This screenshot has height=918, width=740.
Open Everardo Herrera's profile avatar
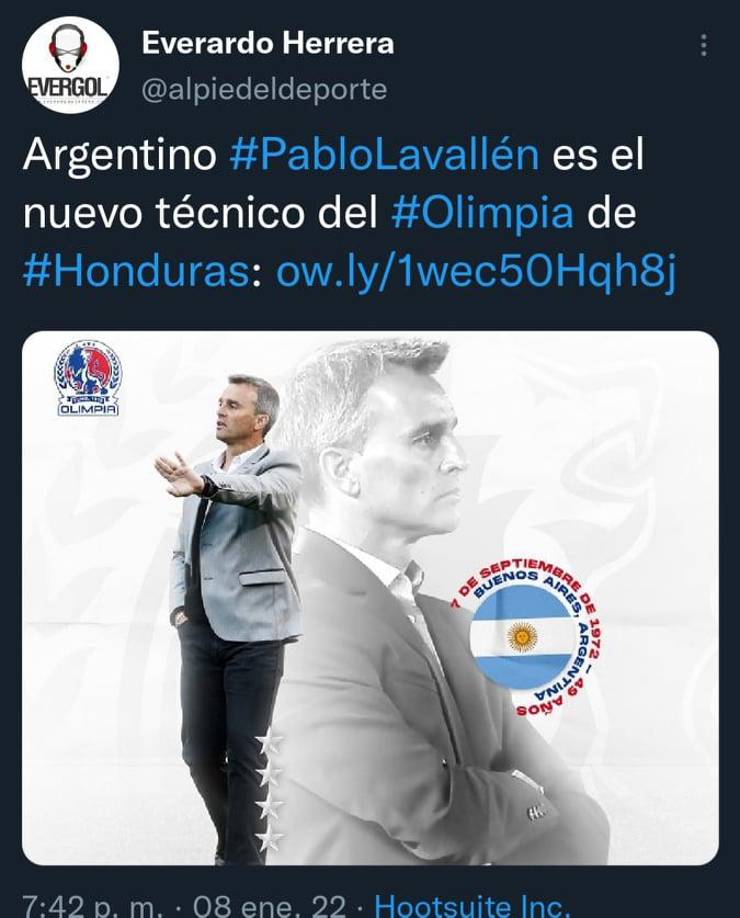(70, 65)
